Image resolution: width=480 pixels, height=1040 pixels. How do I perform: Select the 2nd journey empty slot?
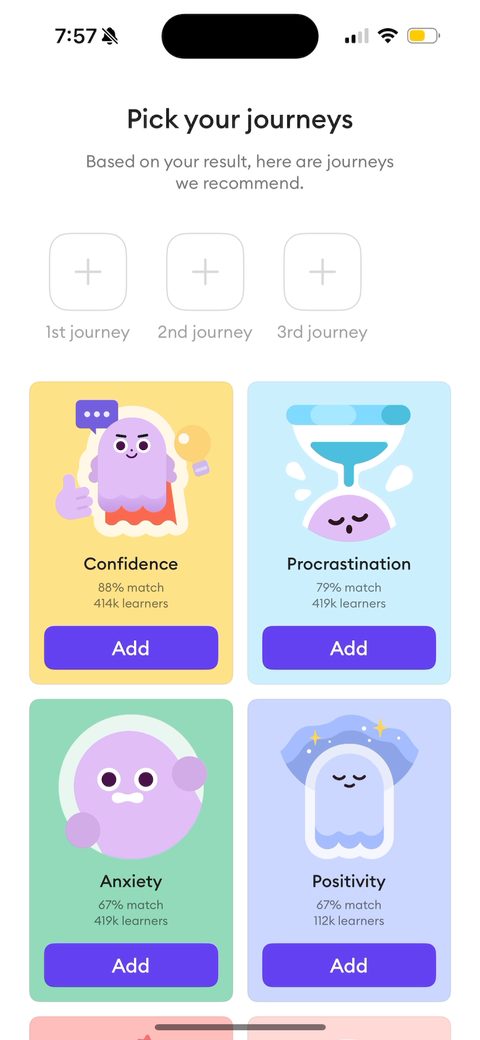[205, 272]
